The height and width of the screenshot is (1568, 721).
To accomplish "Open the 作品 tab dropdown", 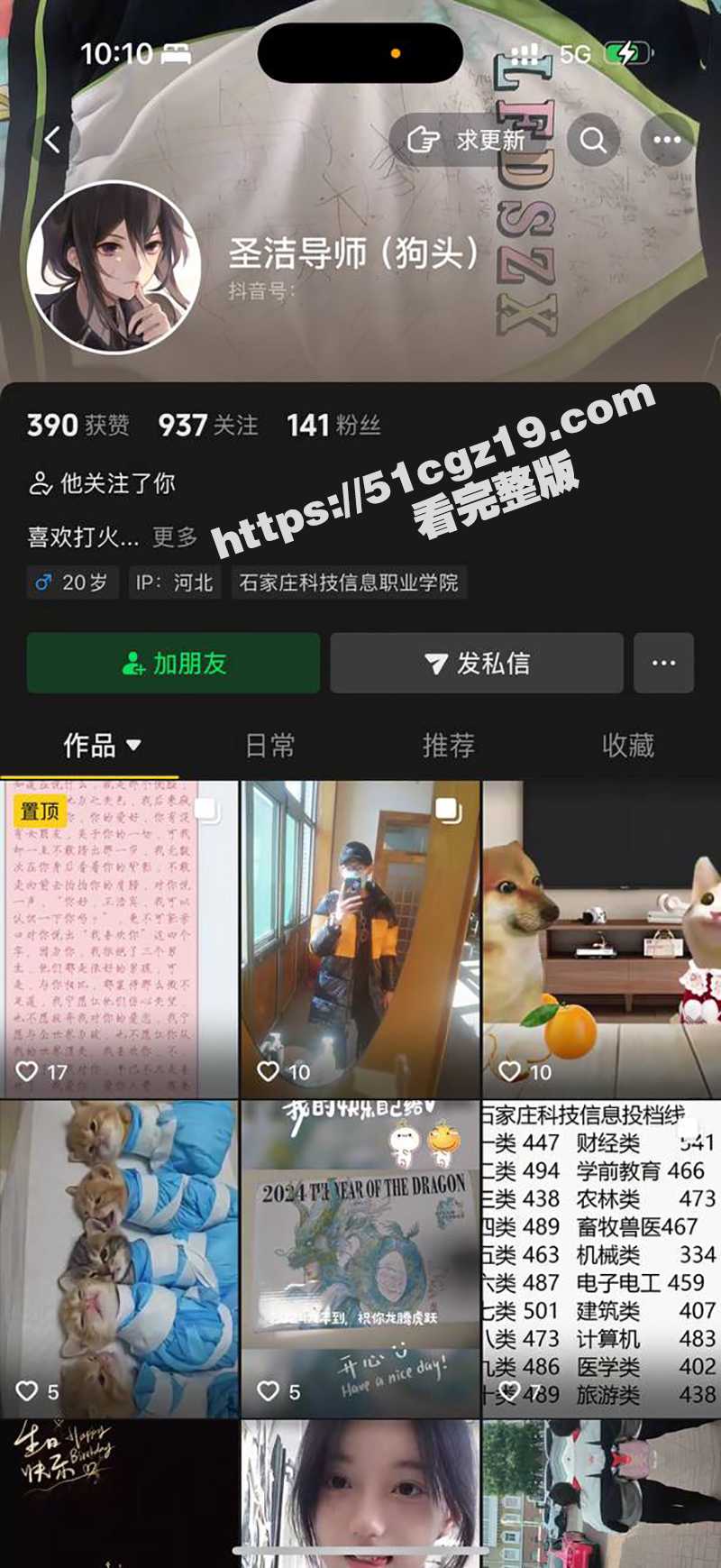I will [x=101, y=746].
